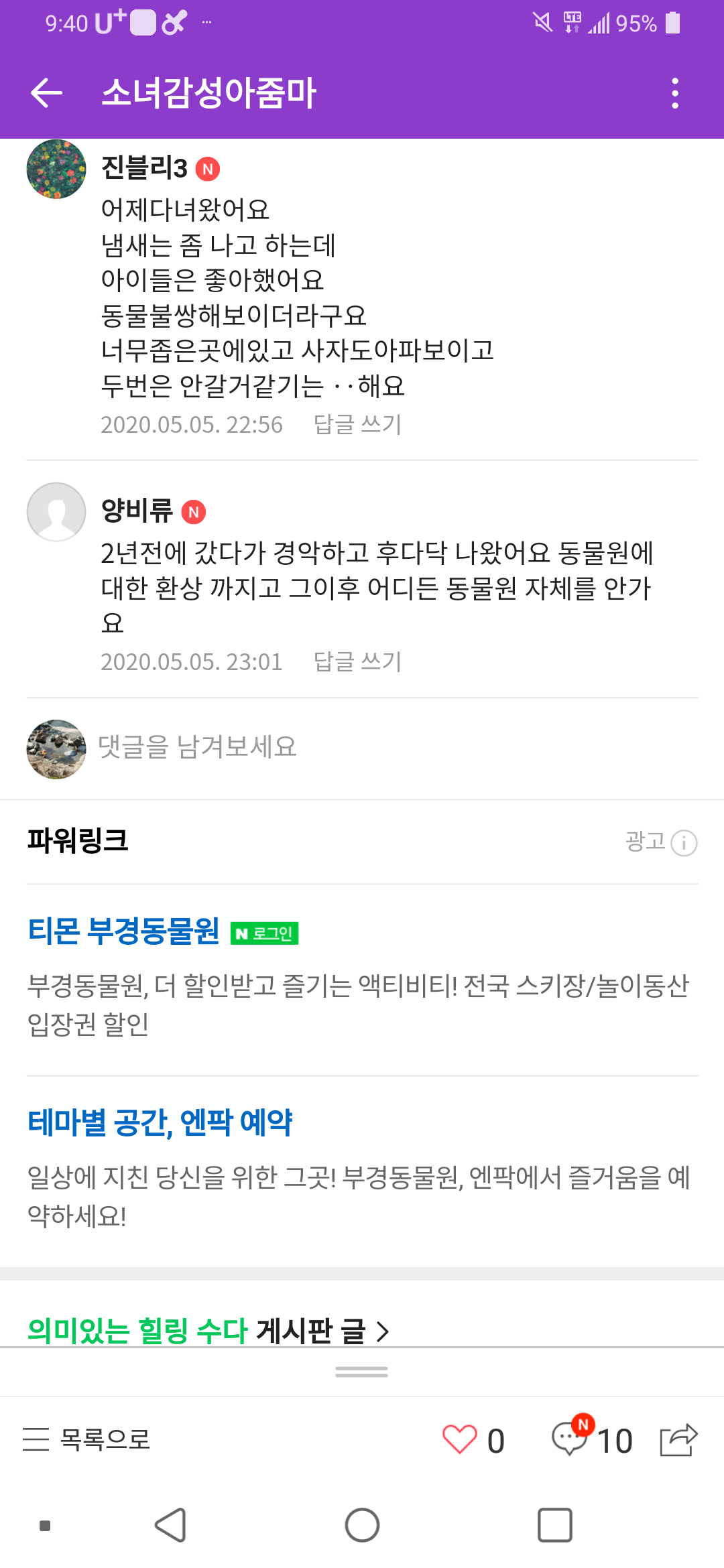Open the 티몬 부경동물원 ad link
This screenshot has height=1568, width=724.
pos(123,931)
